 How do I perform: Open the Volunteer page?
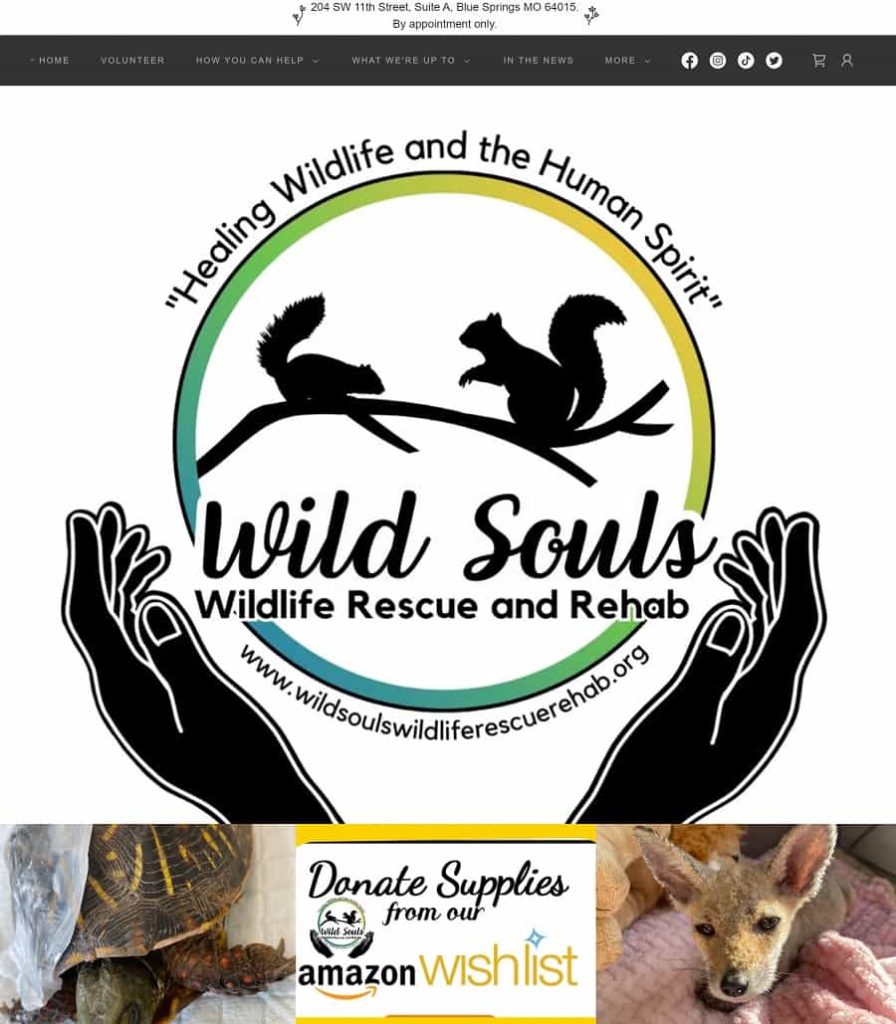(132, 60)
